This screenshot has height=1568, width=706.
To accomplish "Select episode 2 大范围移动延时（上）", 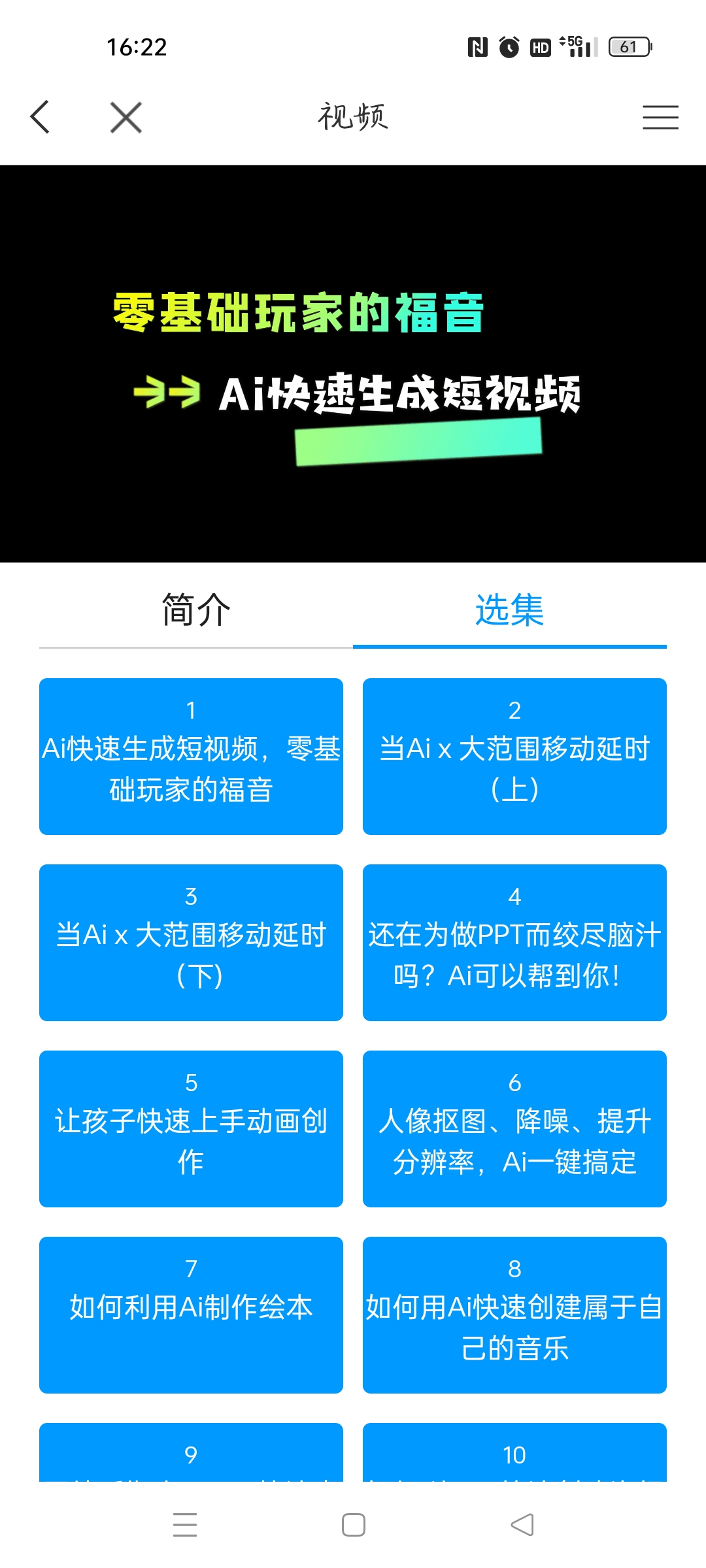I will (514, 757).
